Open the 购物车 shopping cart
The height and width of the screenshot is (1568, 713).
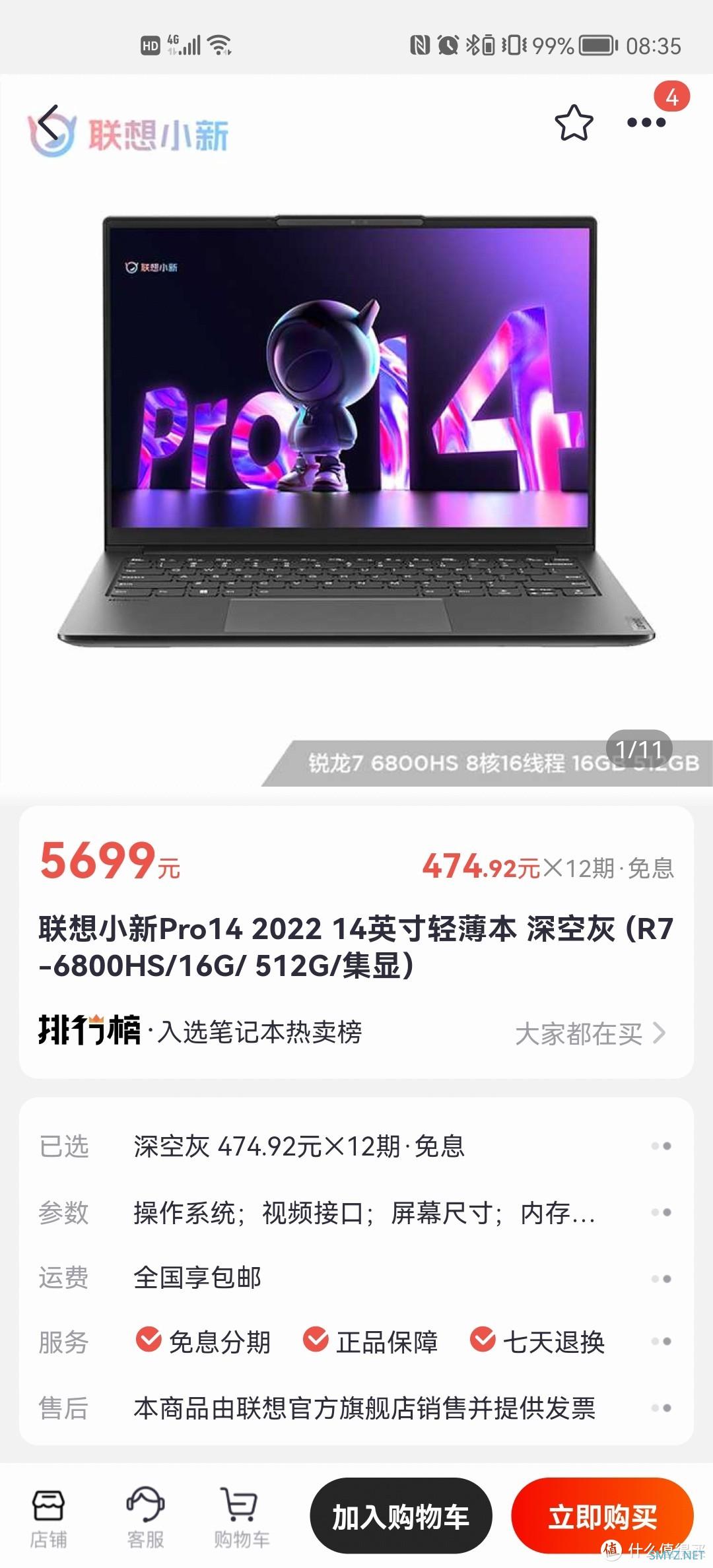[x=241, y=1518]
